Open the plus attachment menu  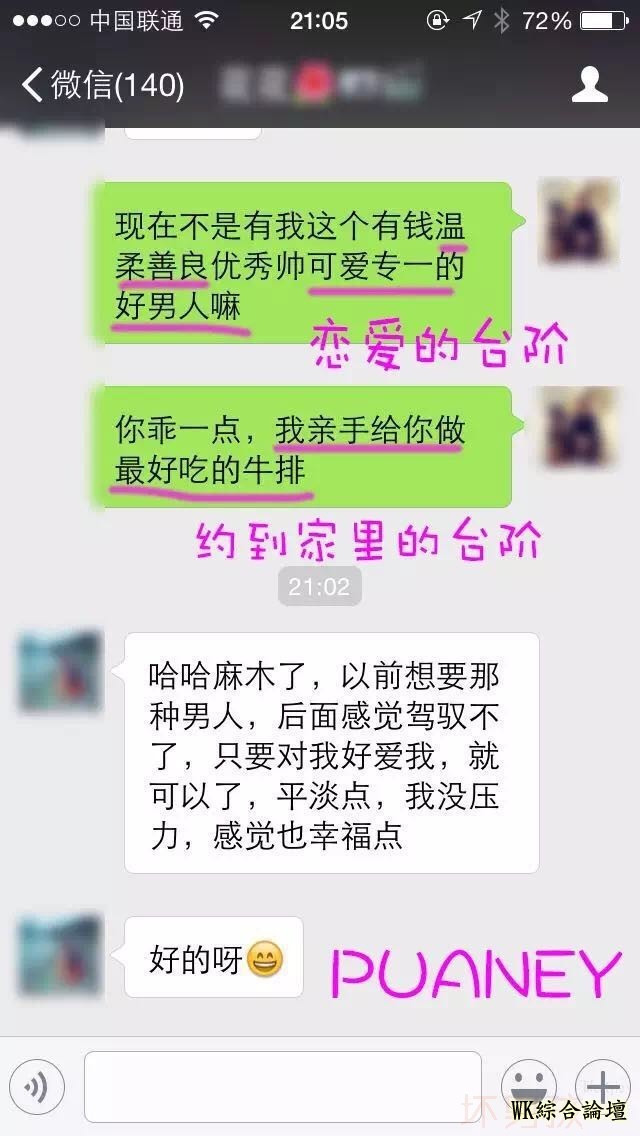point(602,1087)
